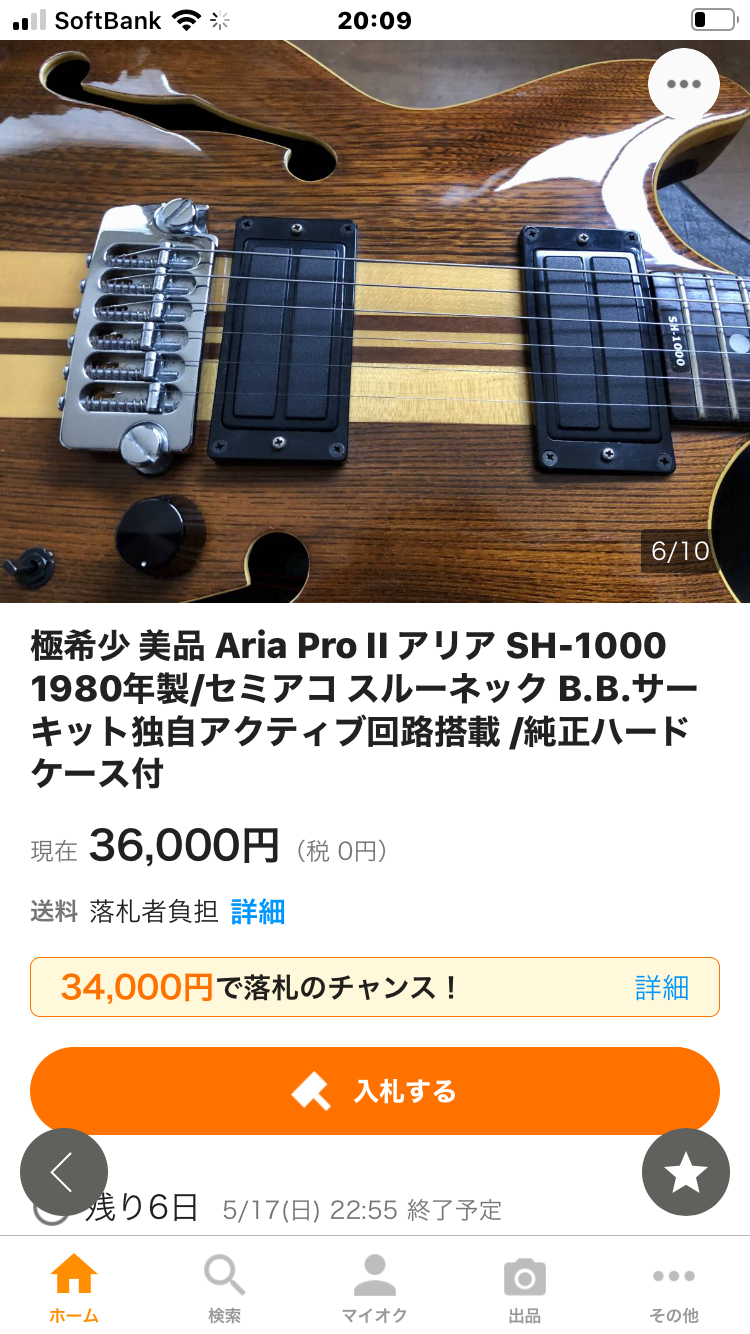Open details of the buy-now chance offer

663,988
